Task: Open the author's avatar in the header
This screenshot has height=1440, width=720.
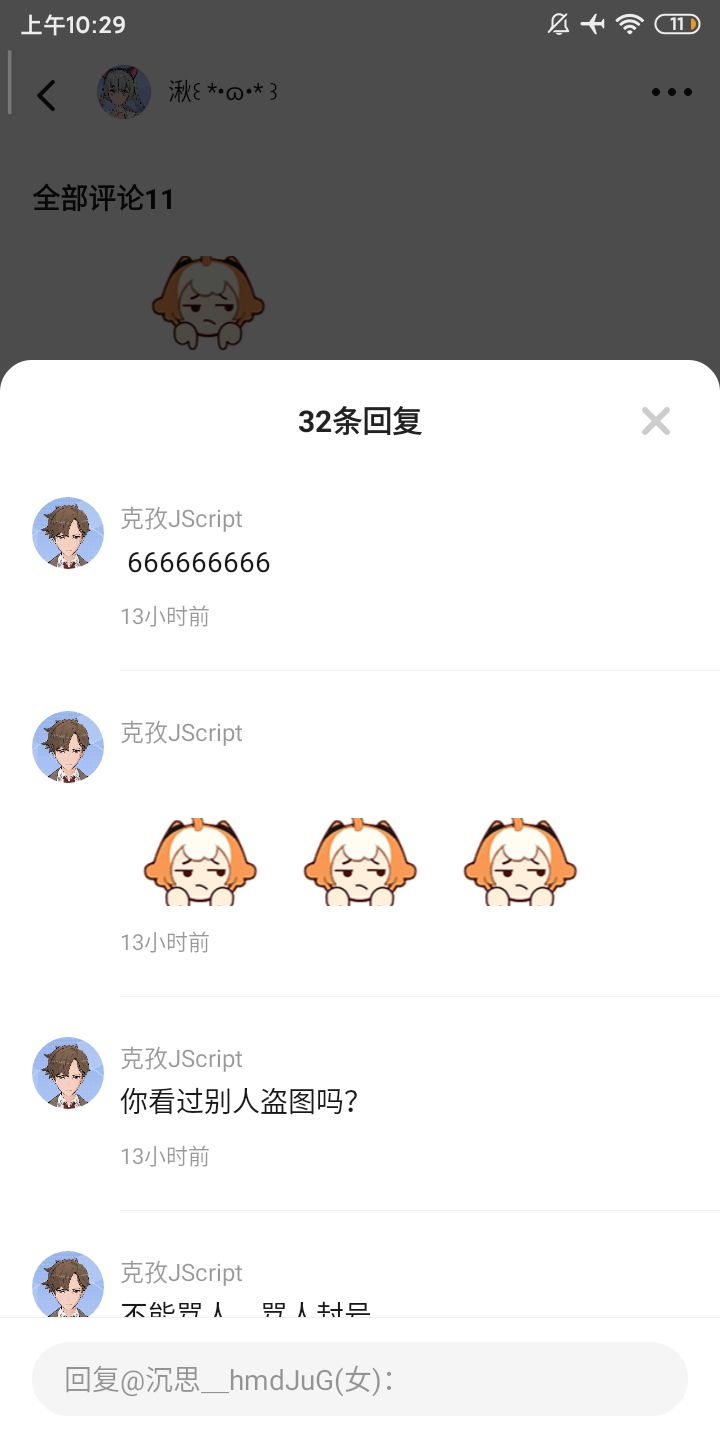Action: point(124,93)
